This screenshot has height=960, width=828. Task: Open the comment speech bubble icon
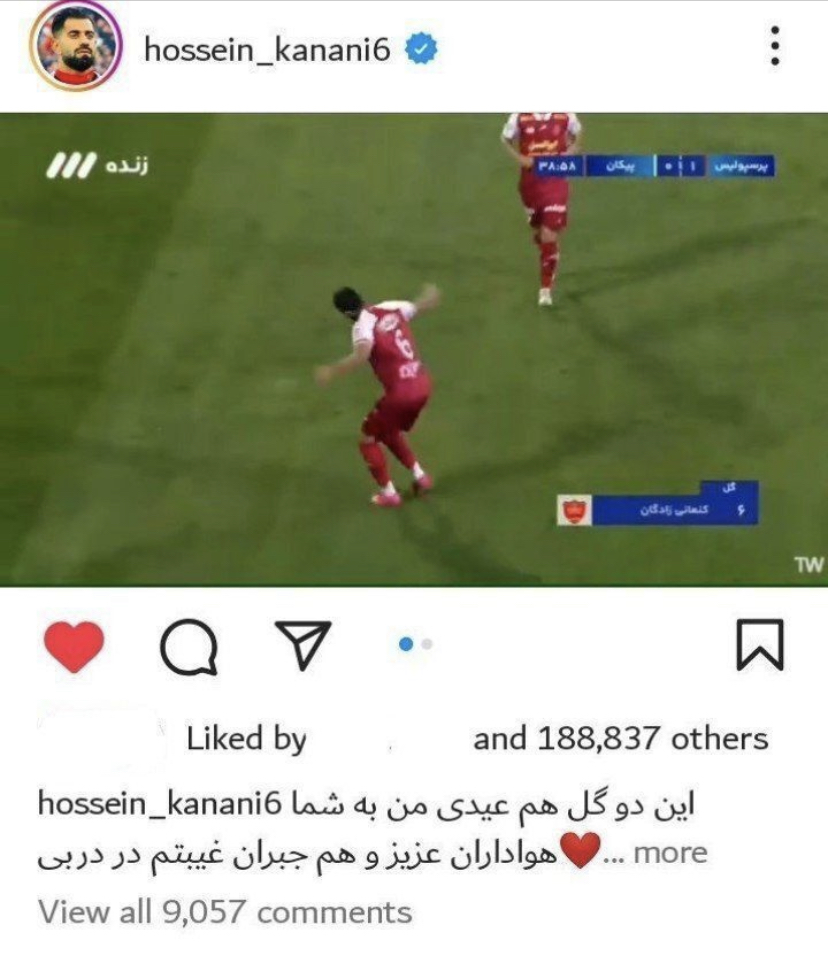[x=189, y=647]
